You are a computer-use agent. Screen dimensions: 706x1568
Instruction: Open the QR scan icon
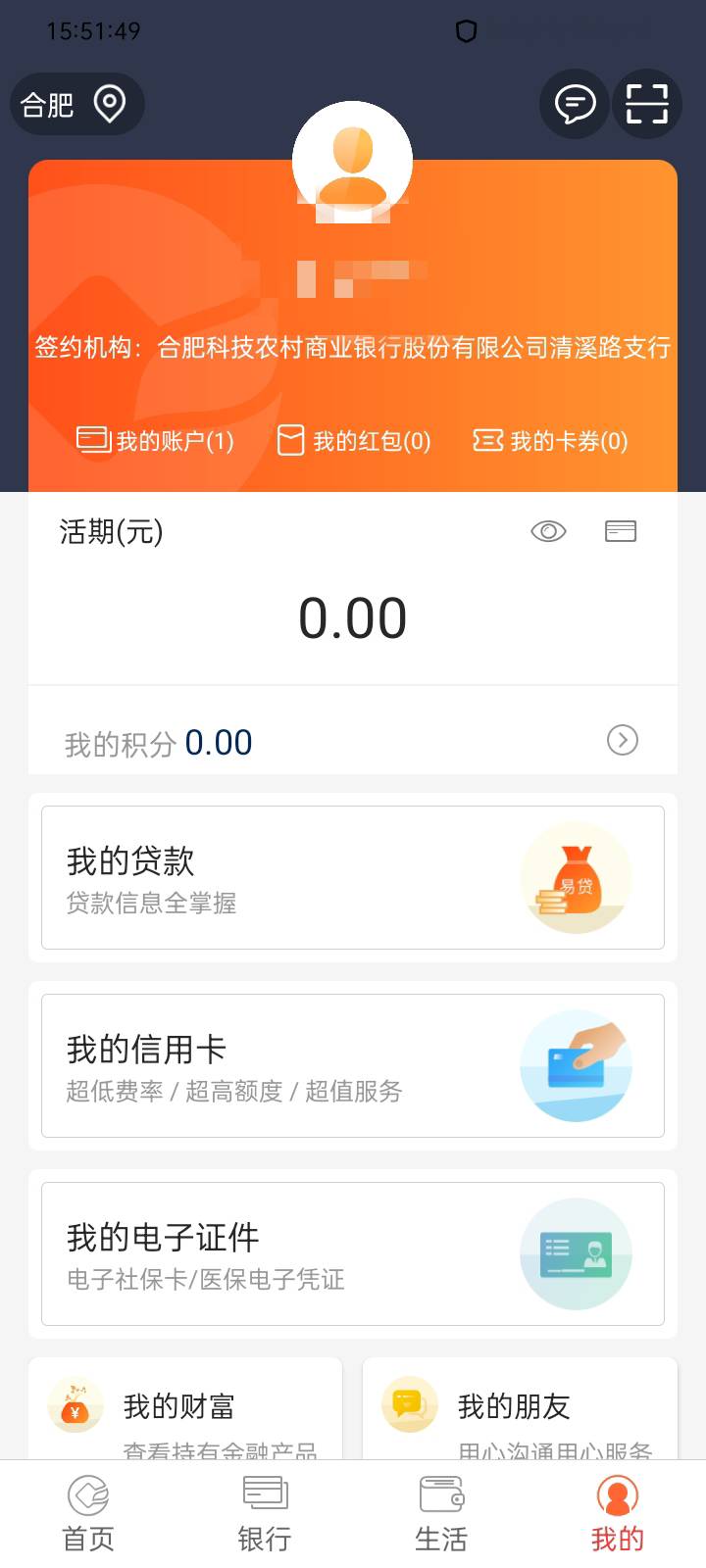pyautogui.click(x=647, y=104)
